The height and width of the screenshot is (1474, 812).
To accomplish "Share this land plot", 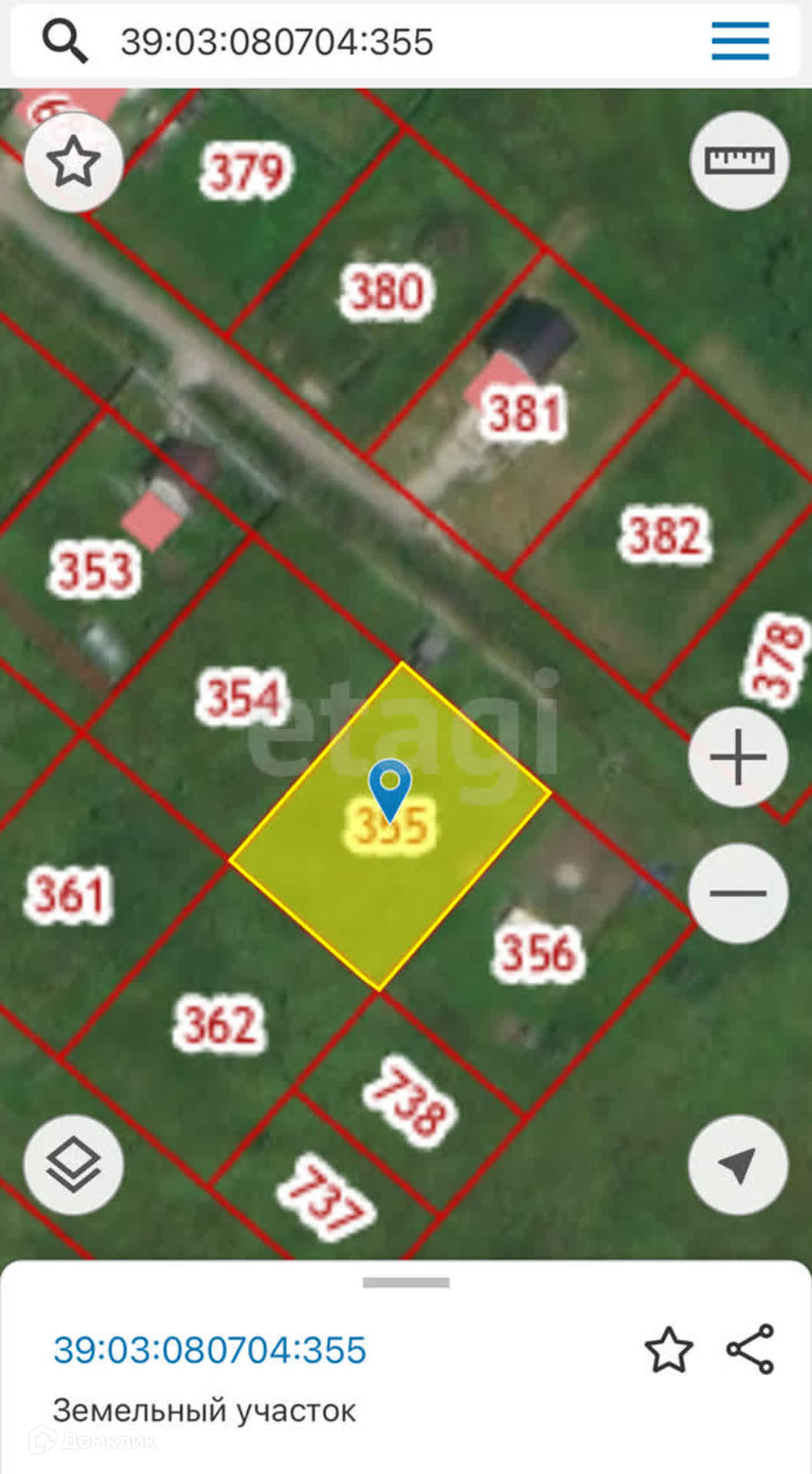I will pyautogui.click(x=751, y=1350).
